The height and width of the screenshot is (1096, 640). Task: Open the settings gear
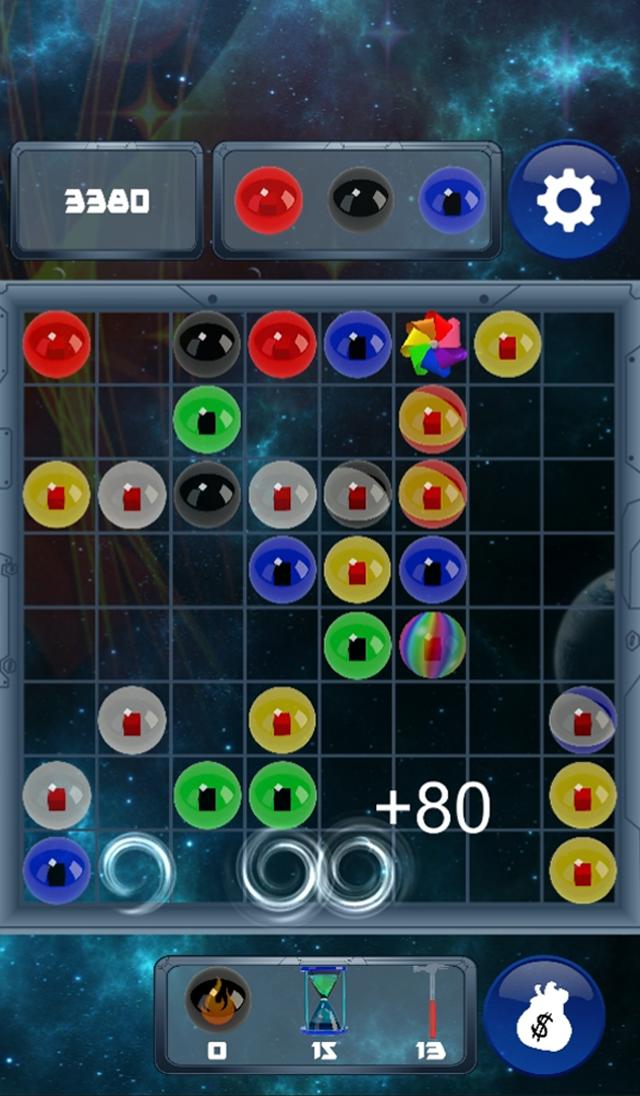pos(568,200)
